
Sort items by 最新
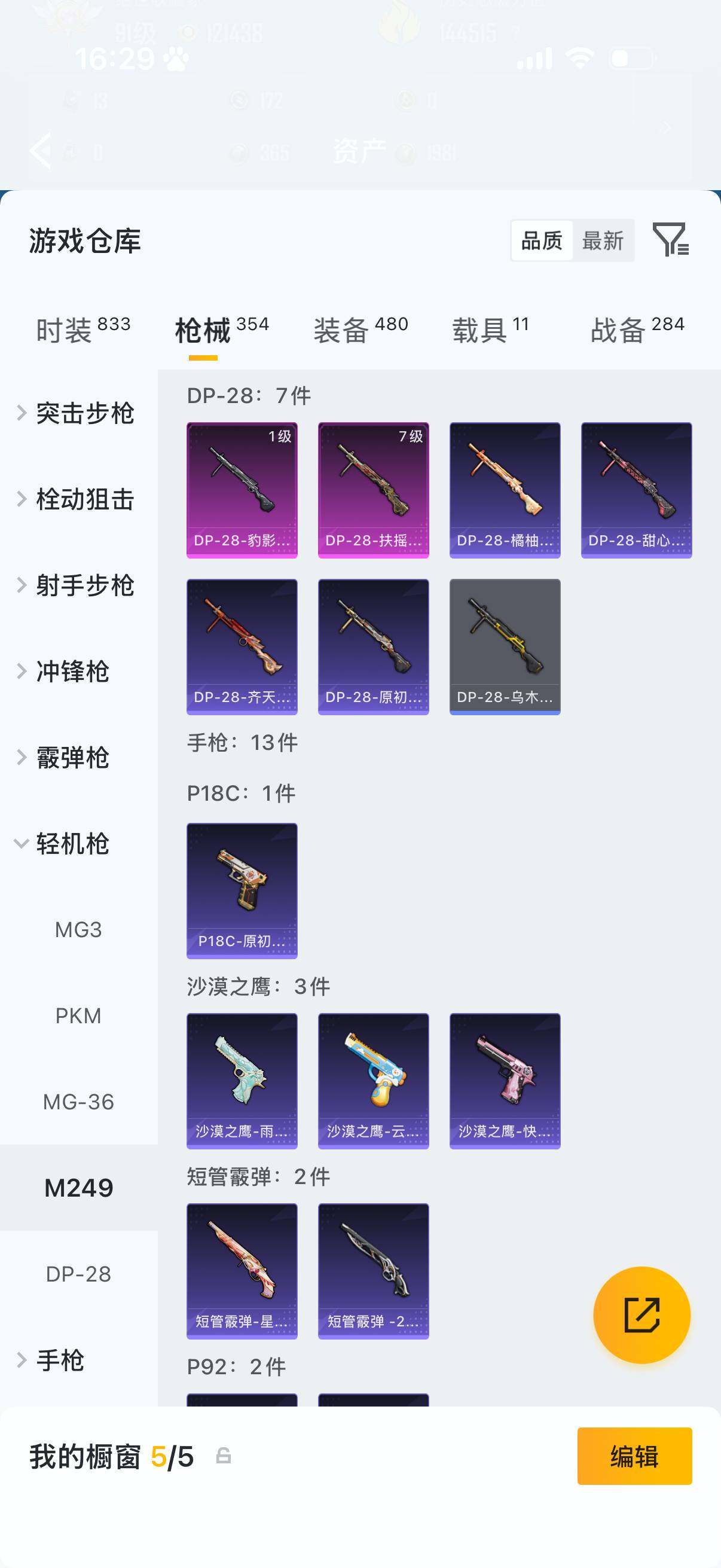[603, 241]
